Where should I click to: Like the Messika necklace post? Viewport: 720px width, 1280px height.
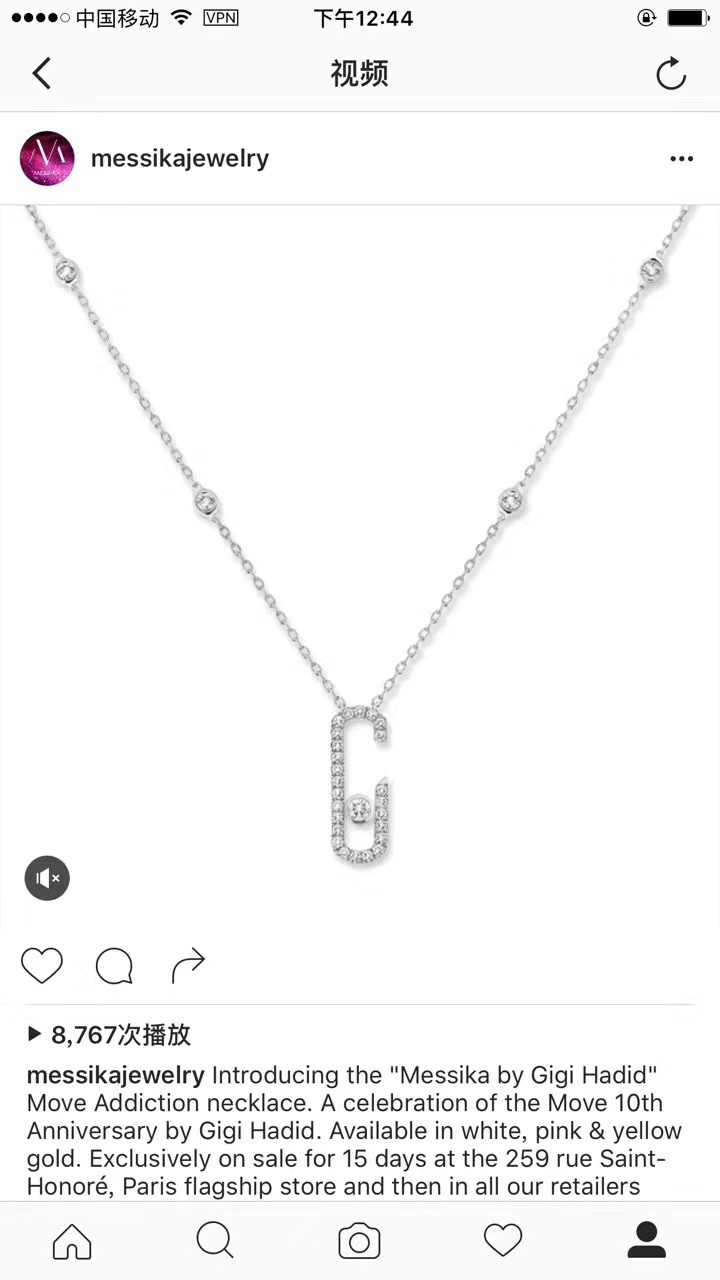[42, 965]
